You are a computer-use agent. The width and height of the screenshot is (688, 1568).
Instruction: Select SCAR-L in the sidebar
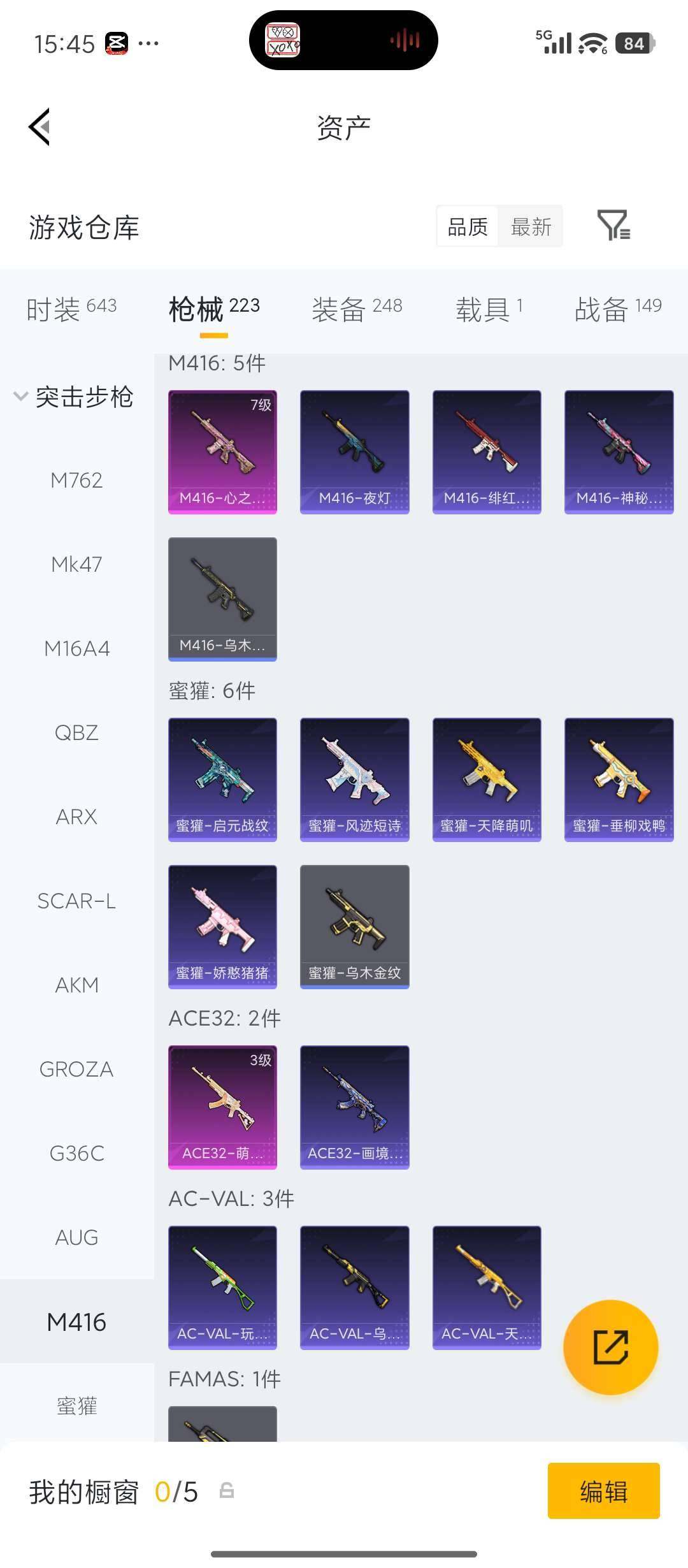[76, 901]
